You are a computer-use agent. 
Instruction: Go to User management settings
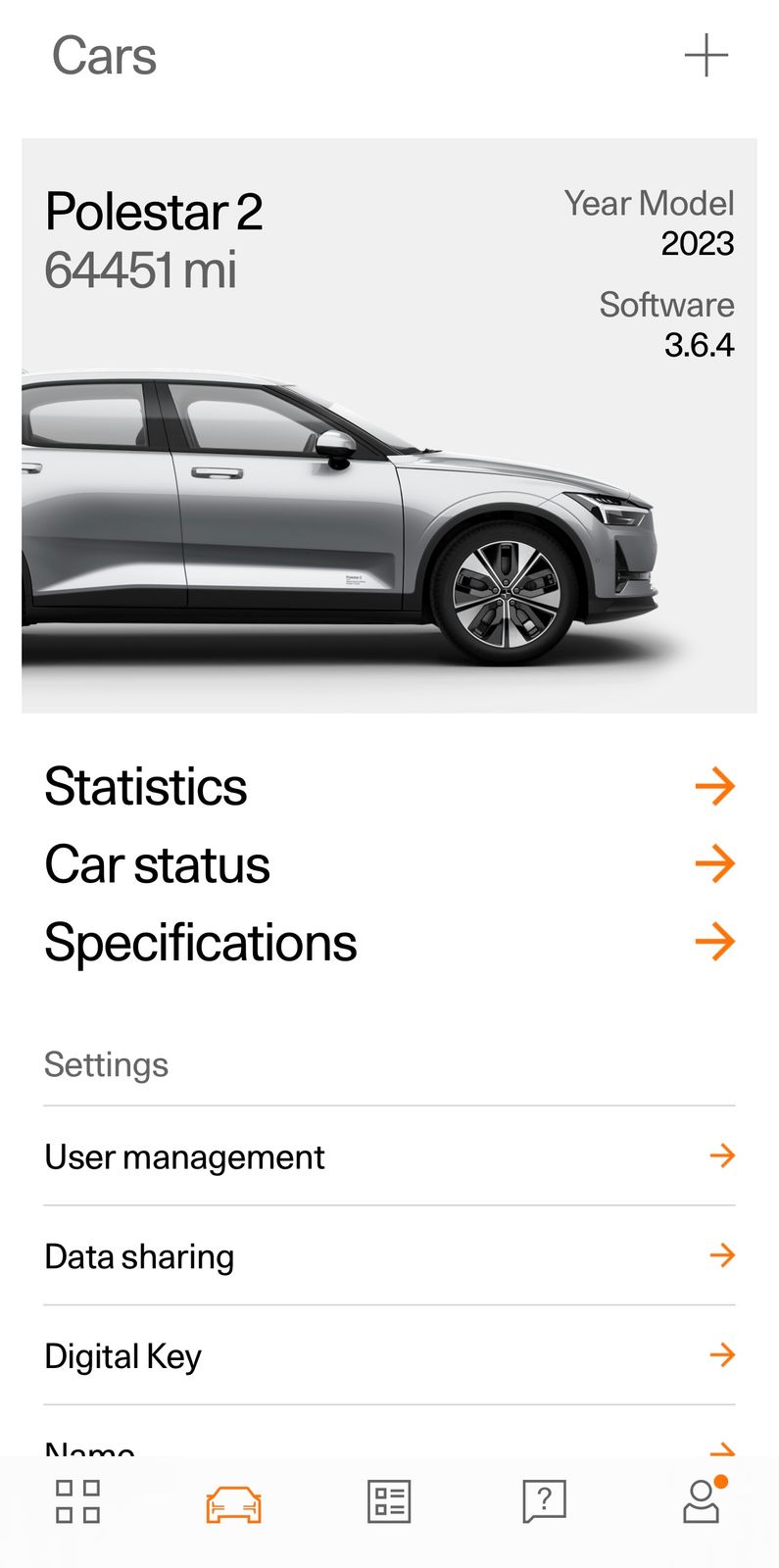pos(389,1156)
